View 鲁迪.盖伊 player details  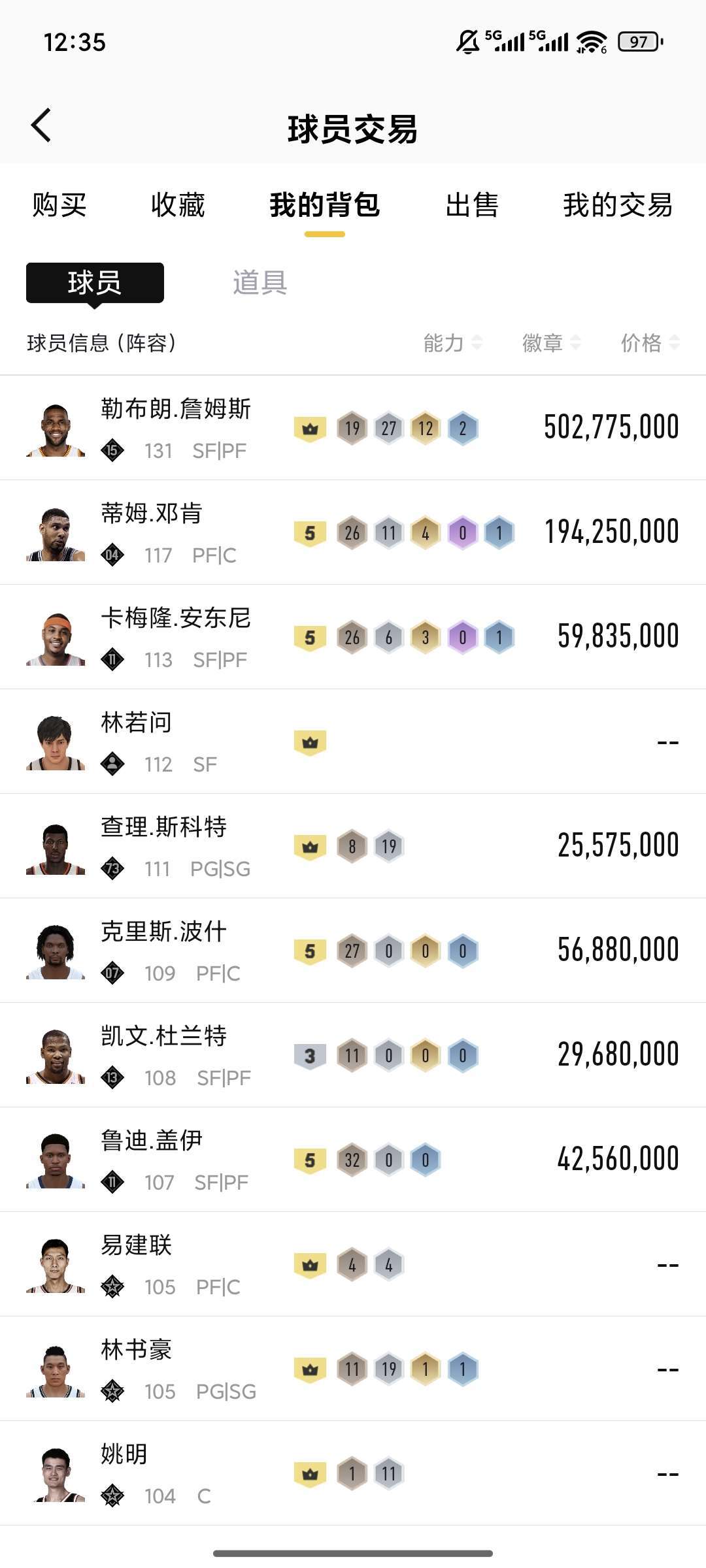click(x=353, y=1160)
